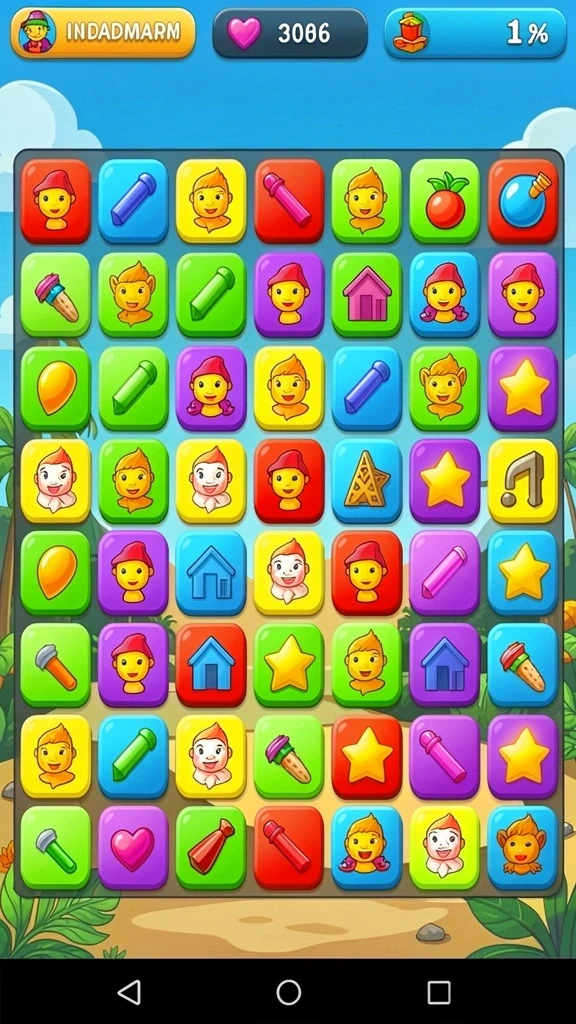Tap the blue house on purple tile
The width and height of the screenshot is (576, 1024).
[x=445, y=665]
